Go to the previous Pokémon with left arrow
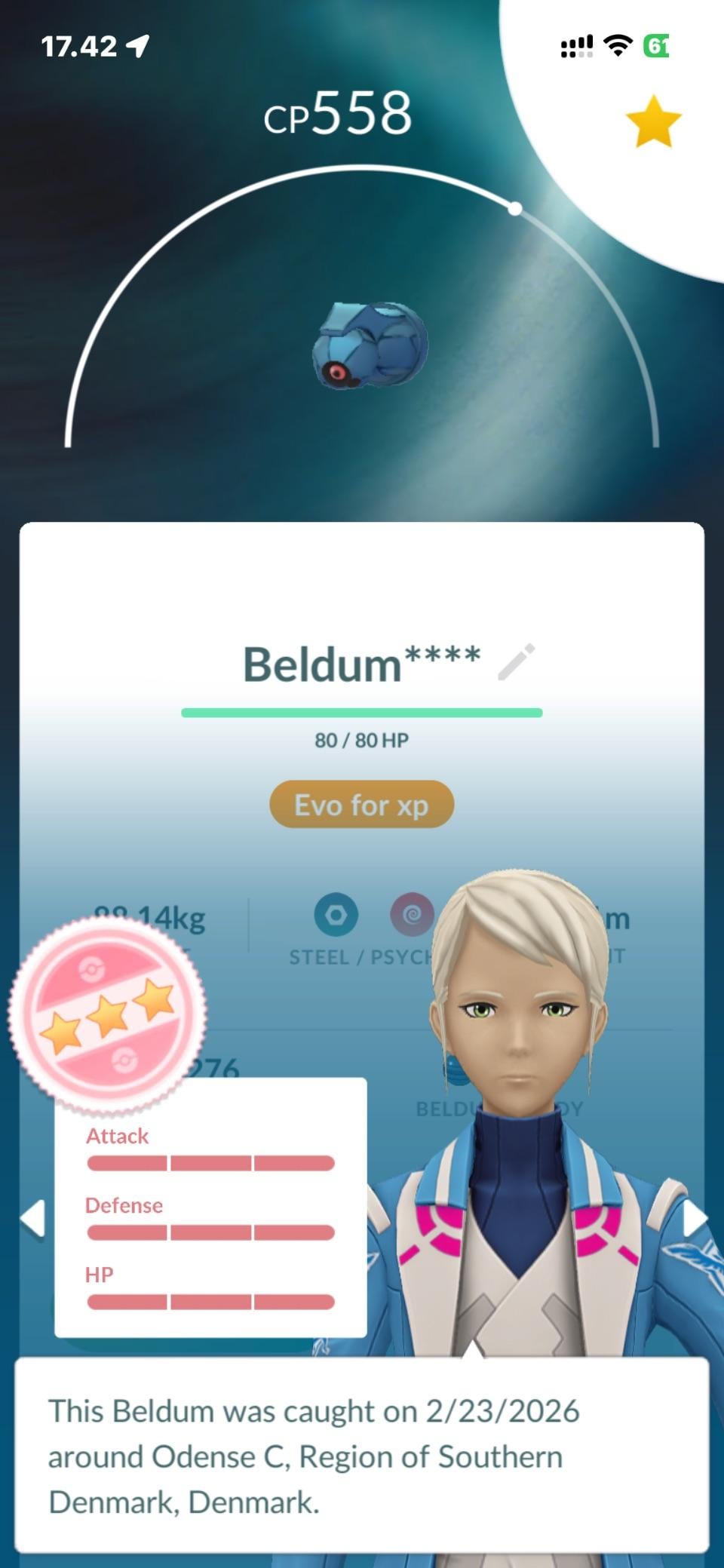Image resolution: width=724 pixels, height=1568 pixels. 32,1219
